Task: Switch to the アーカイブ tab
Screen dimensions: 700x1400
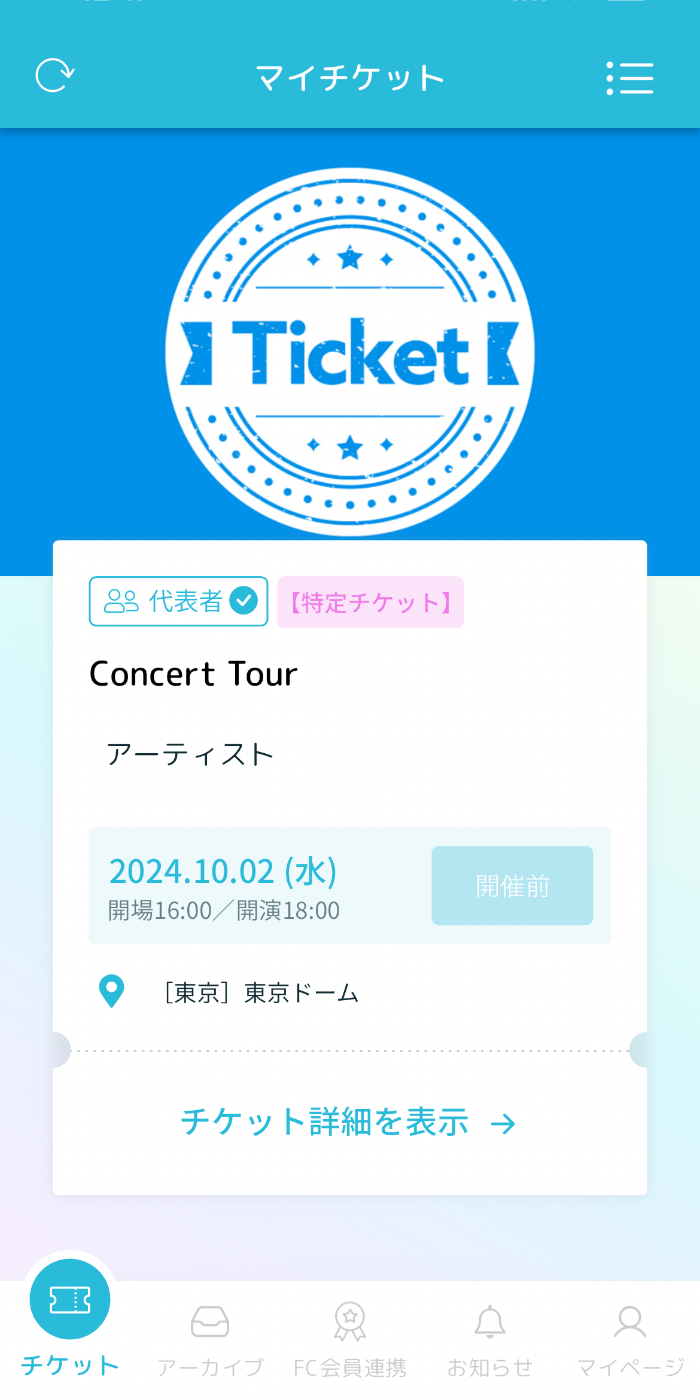Action: click(210, 1340)
